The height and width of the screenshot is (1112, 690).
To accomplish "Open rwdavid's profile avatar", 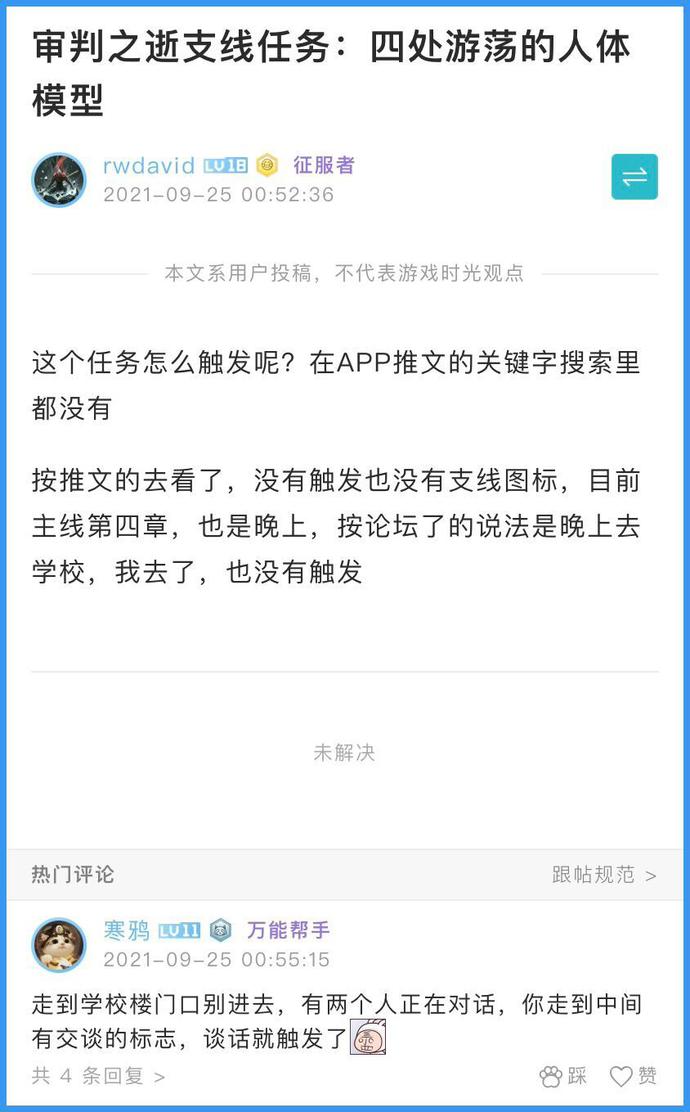I will coord(59,180).
